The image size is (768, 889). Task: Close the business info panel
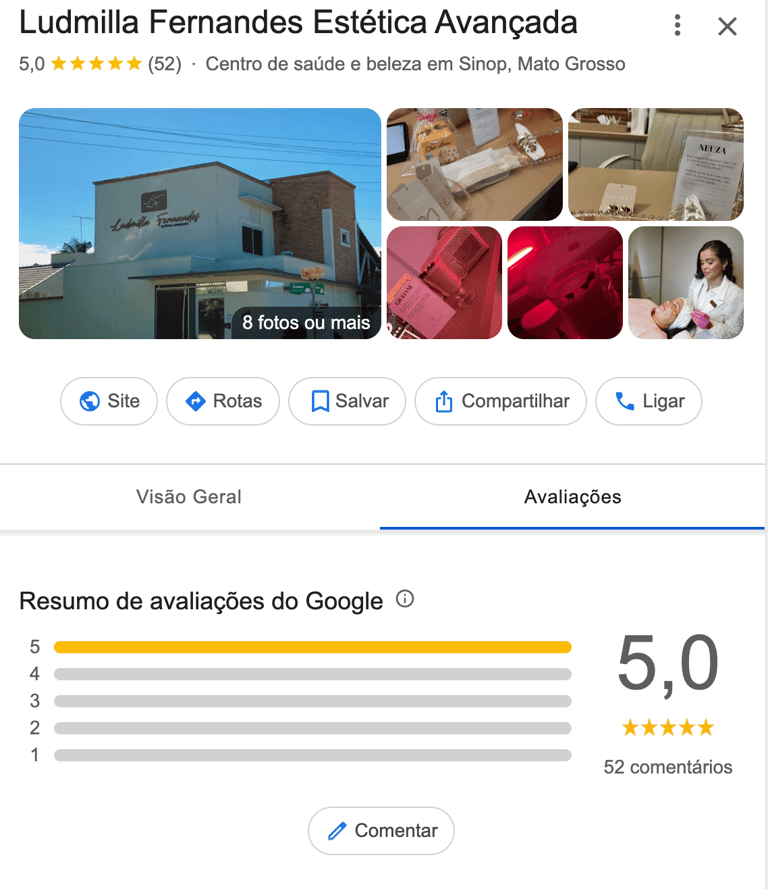click(x=727, y=27)
